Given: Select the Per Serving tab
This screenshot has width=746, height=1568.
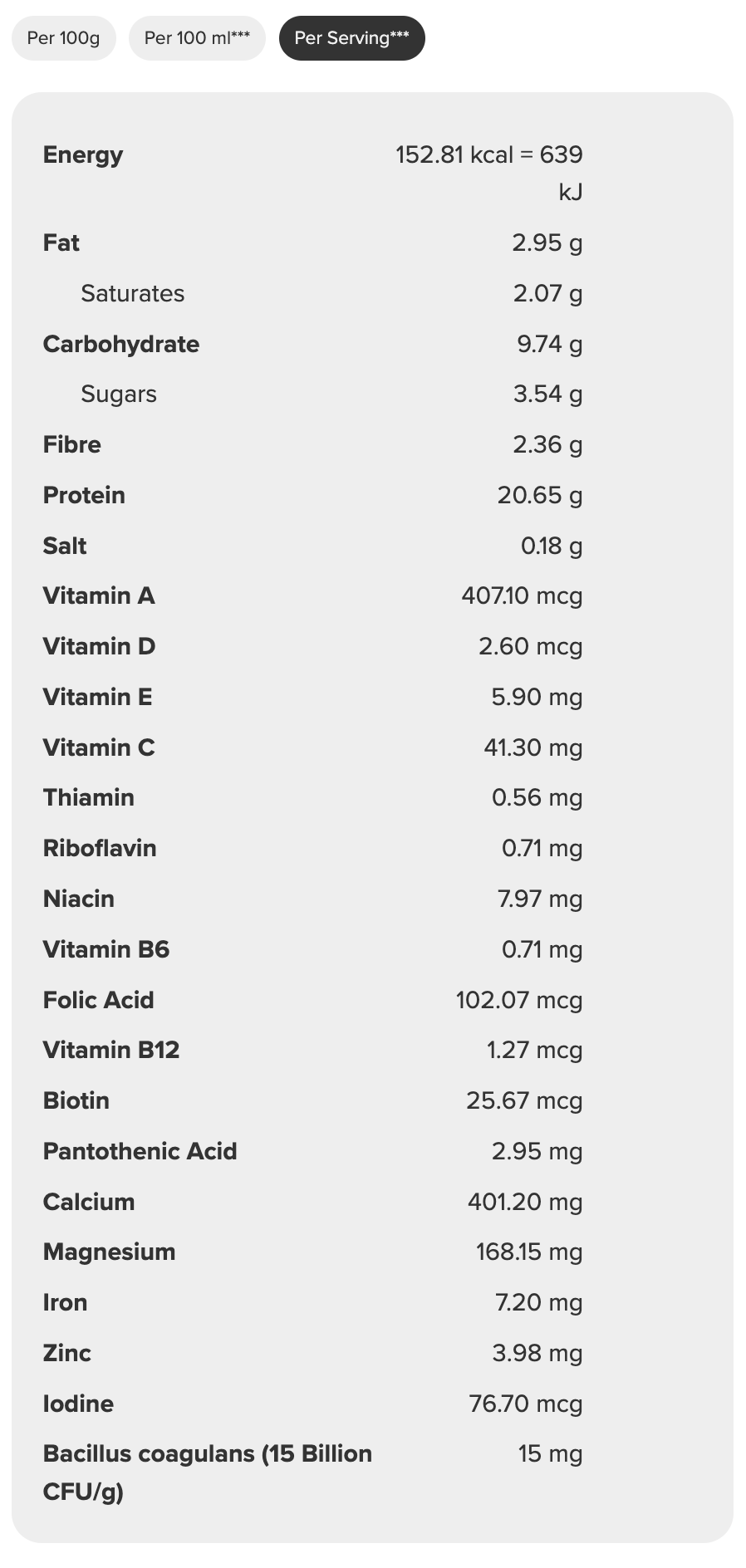Looking at the screenshot, I should coord(351,38).
